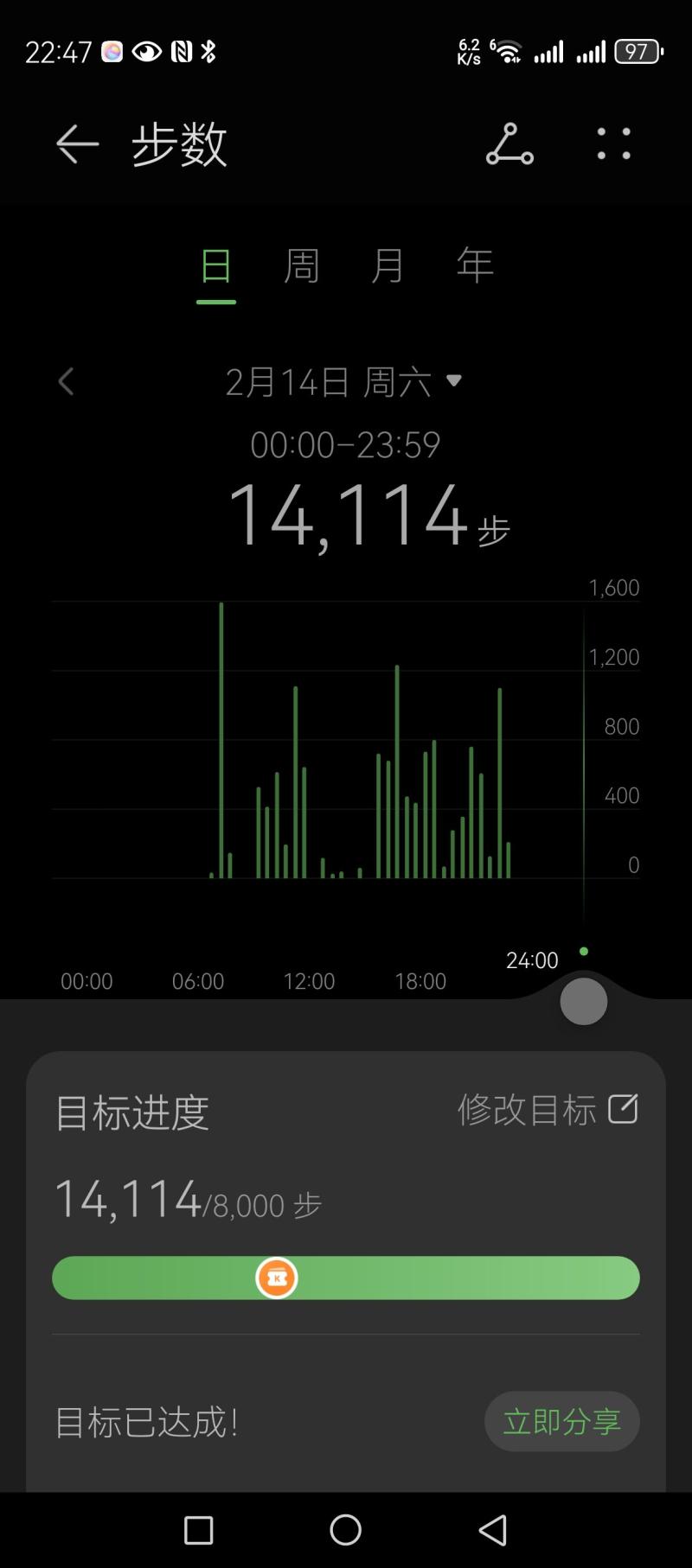Switch to the 月 tab
The width and height of the screenshot is (692, 1568).
coord(388,266)
